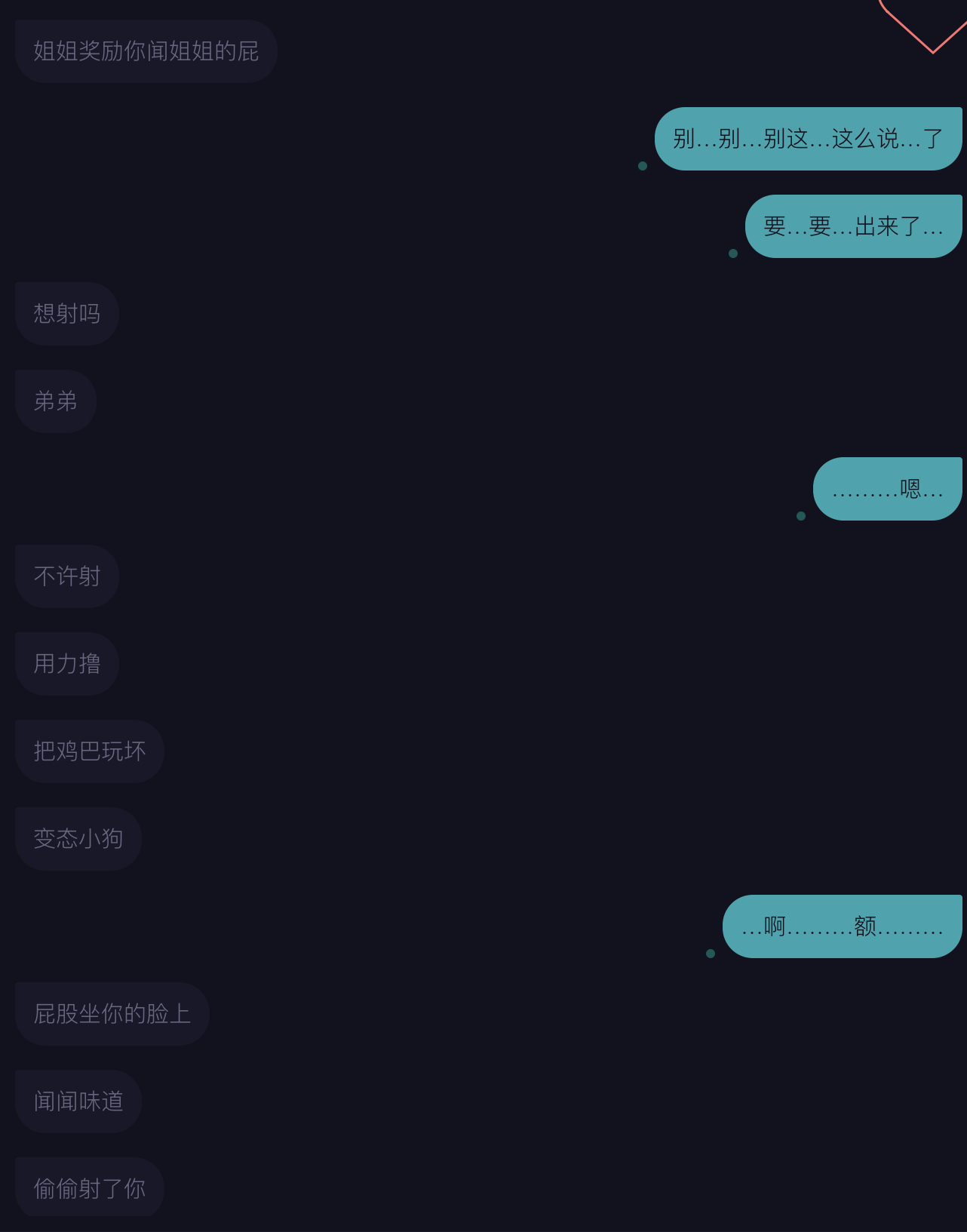Click the small green delivery marker of the first reply
This screenshot has height=1232, width=967.
643,165
